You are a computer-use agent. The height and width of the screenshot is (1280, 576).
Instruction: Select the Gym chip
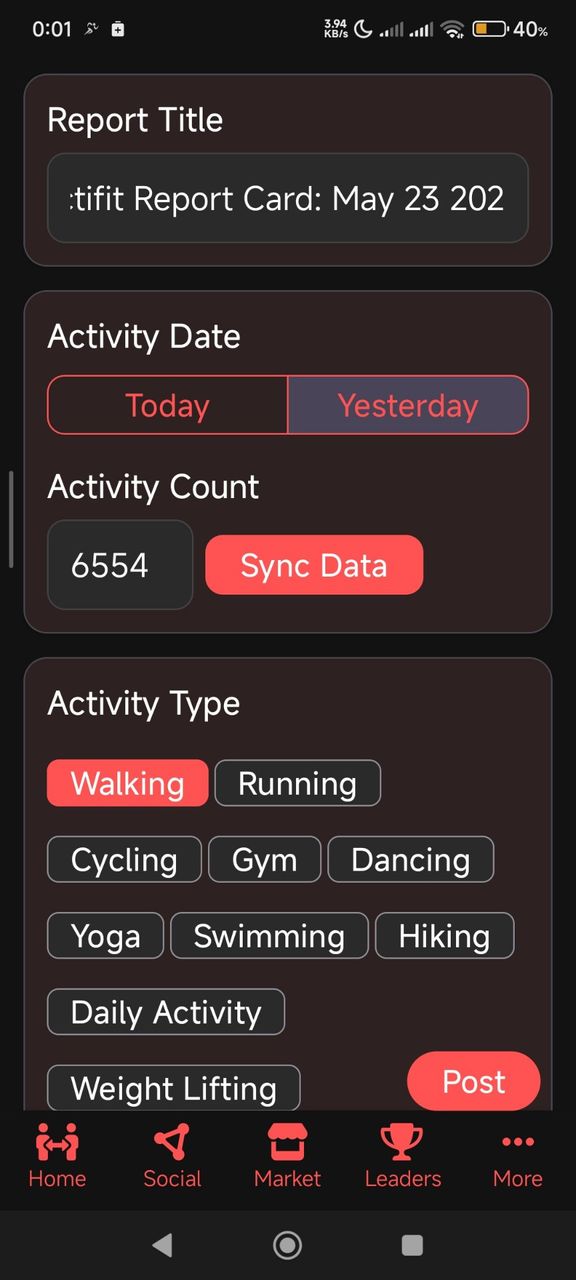[265, 859]
